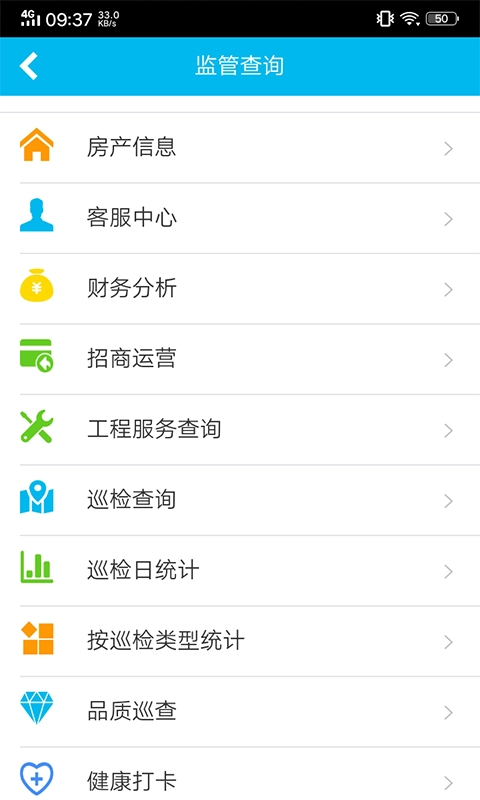Open 房产信息 (property info)
Viewport: 480px width, 800px height.
pos(240,148)
